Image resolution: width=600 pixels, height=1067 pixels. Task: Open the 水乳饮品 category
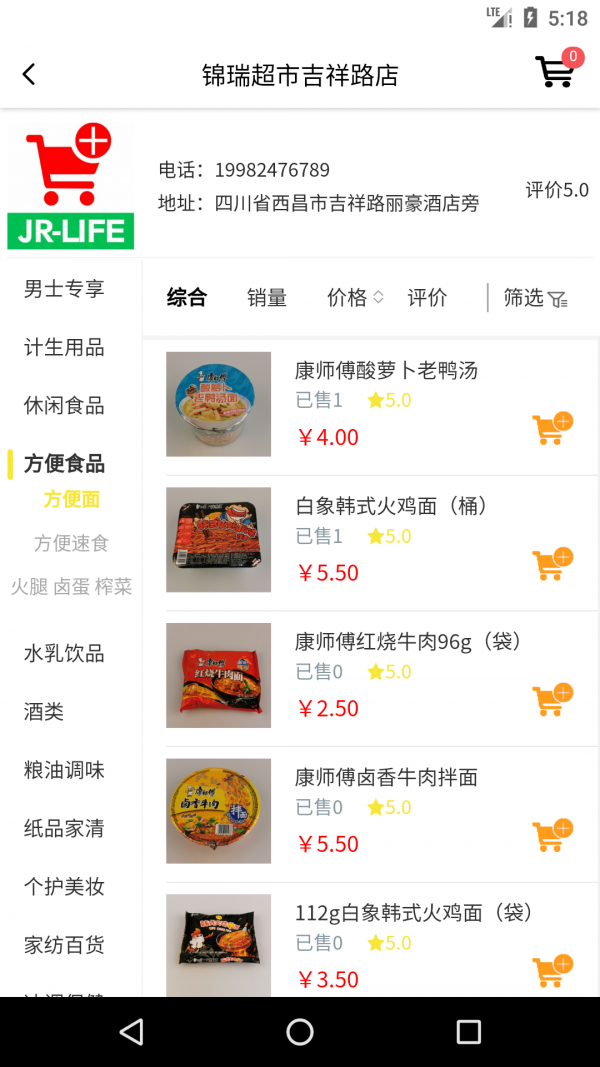(x=64, y=653)
